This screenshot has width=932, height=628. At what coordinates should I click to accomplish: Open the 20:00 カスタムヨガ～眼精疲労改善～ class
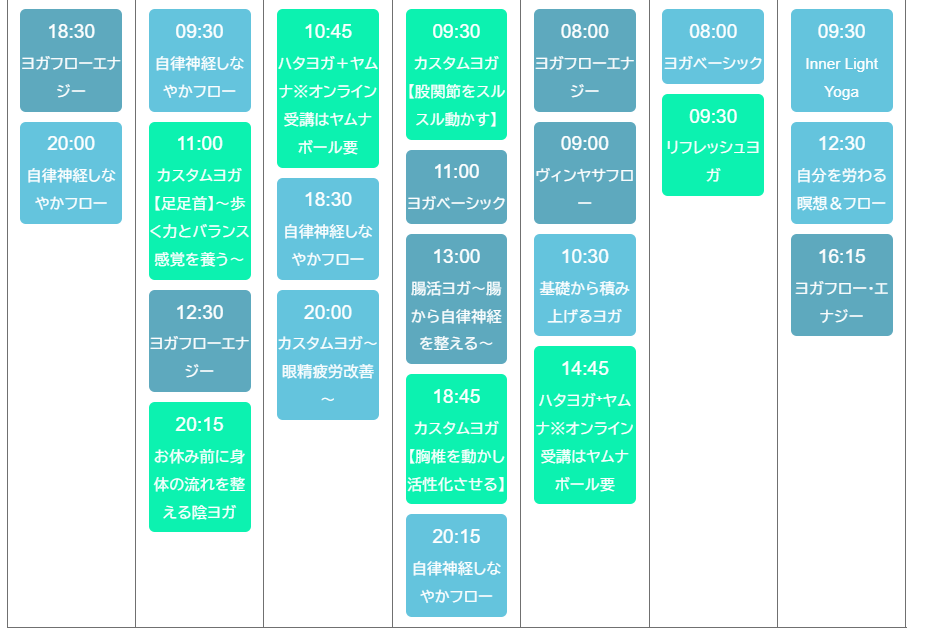(x=328, y=355)
